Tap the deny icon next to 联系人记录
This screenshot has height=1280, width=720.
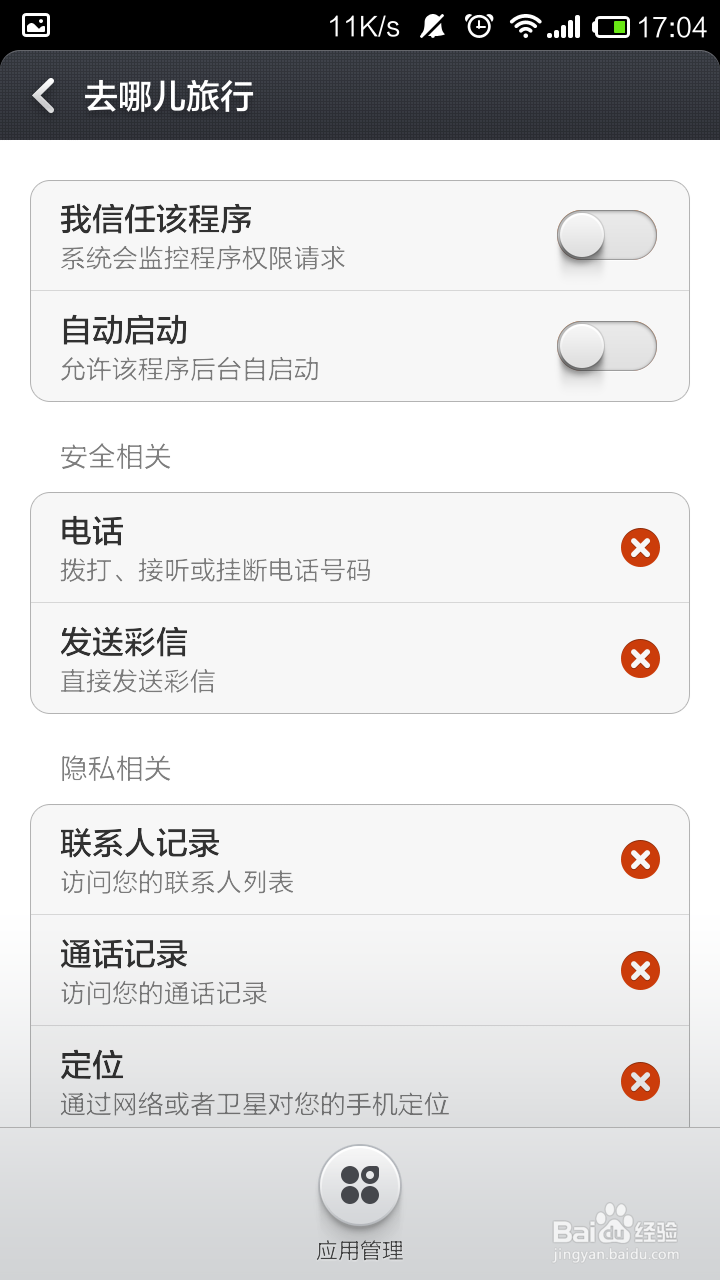click(640, 859)
